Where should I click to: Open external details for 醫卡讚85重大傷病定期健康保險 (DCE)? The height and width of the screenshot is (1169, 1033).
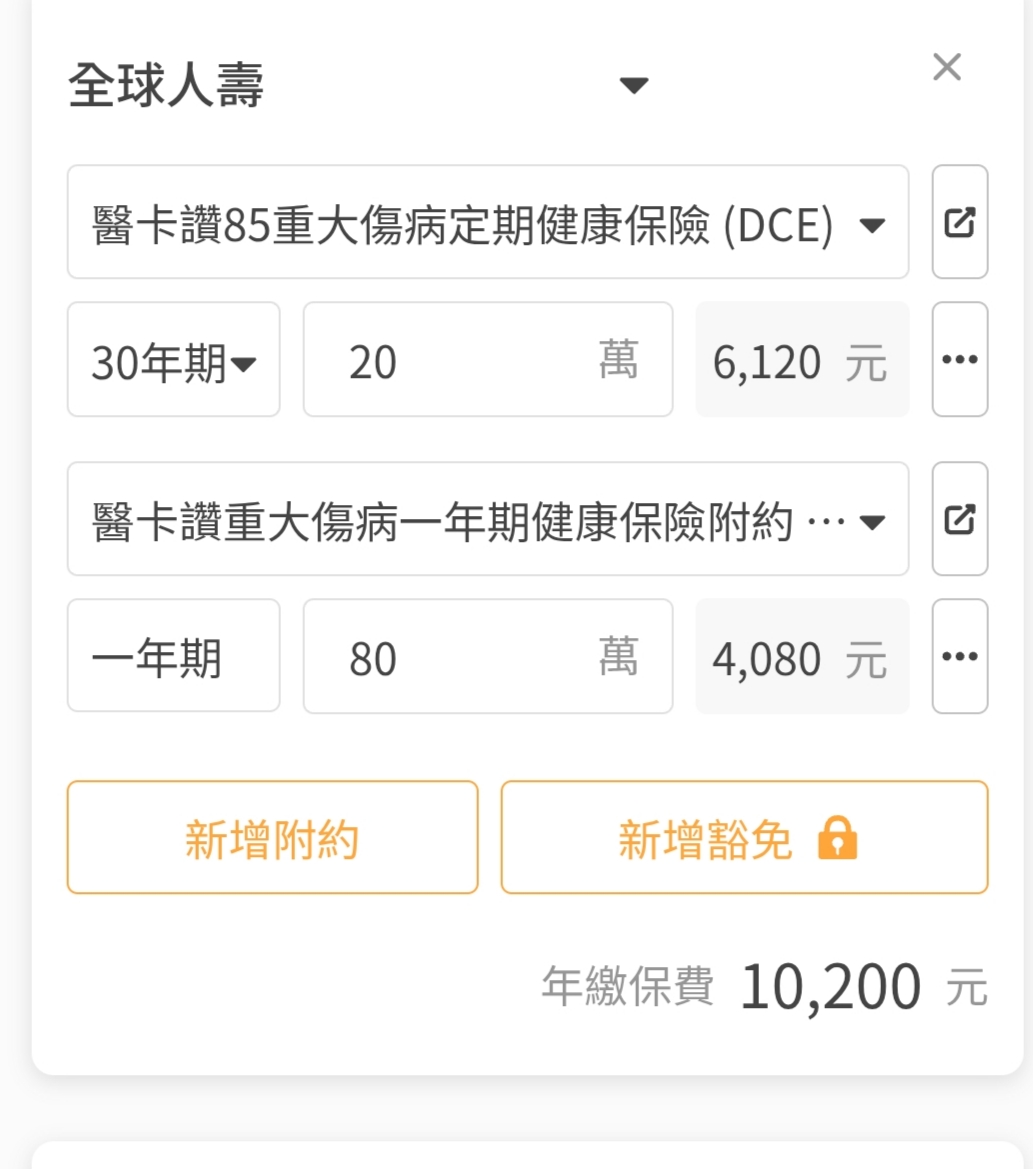[x=959, y=222]
